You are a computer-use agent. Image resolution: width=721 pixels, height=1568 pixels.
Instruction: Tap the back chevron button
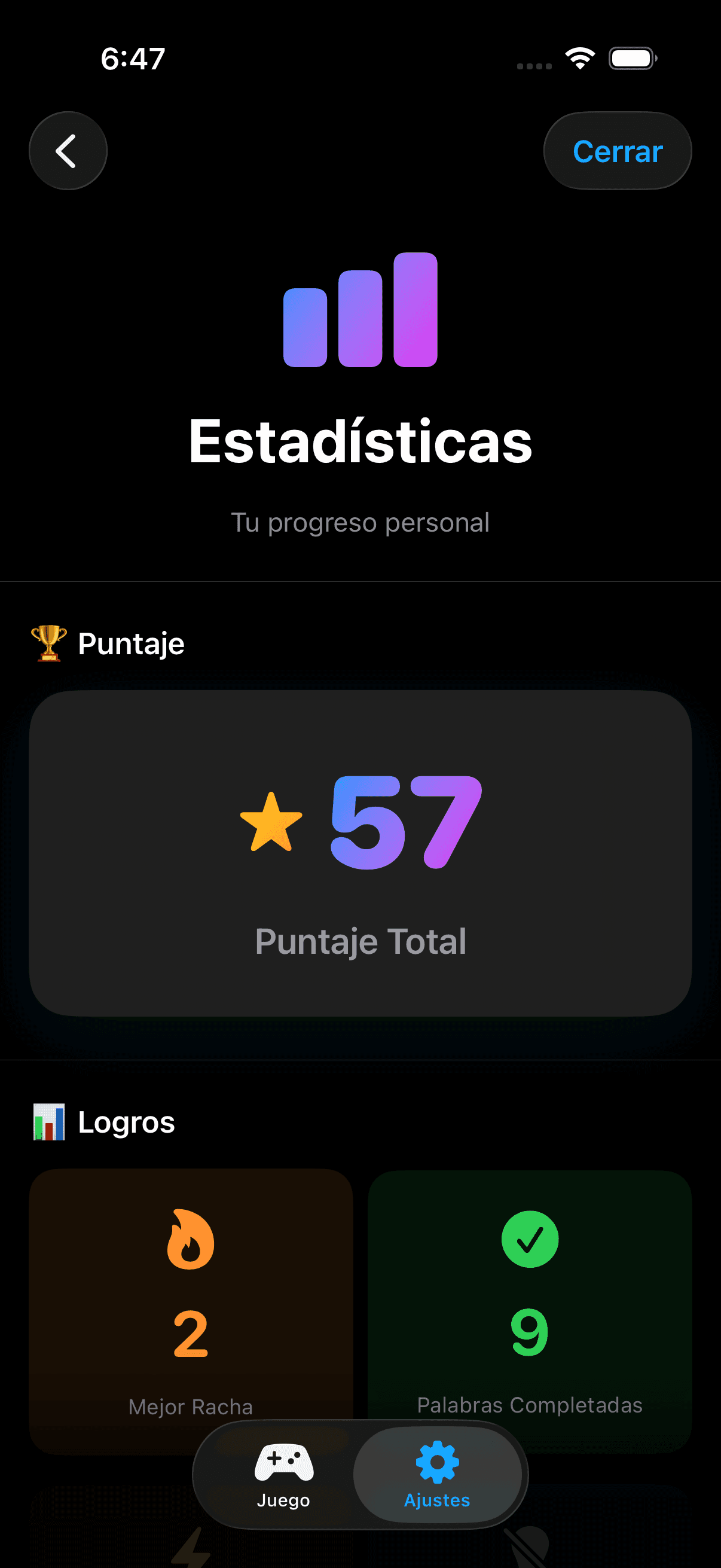68,150
